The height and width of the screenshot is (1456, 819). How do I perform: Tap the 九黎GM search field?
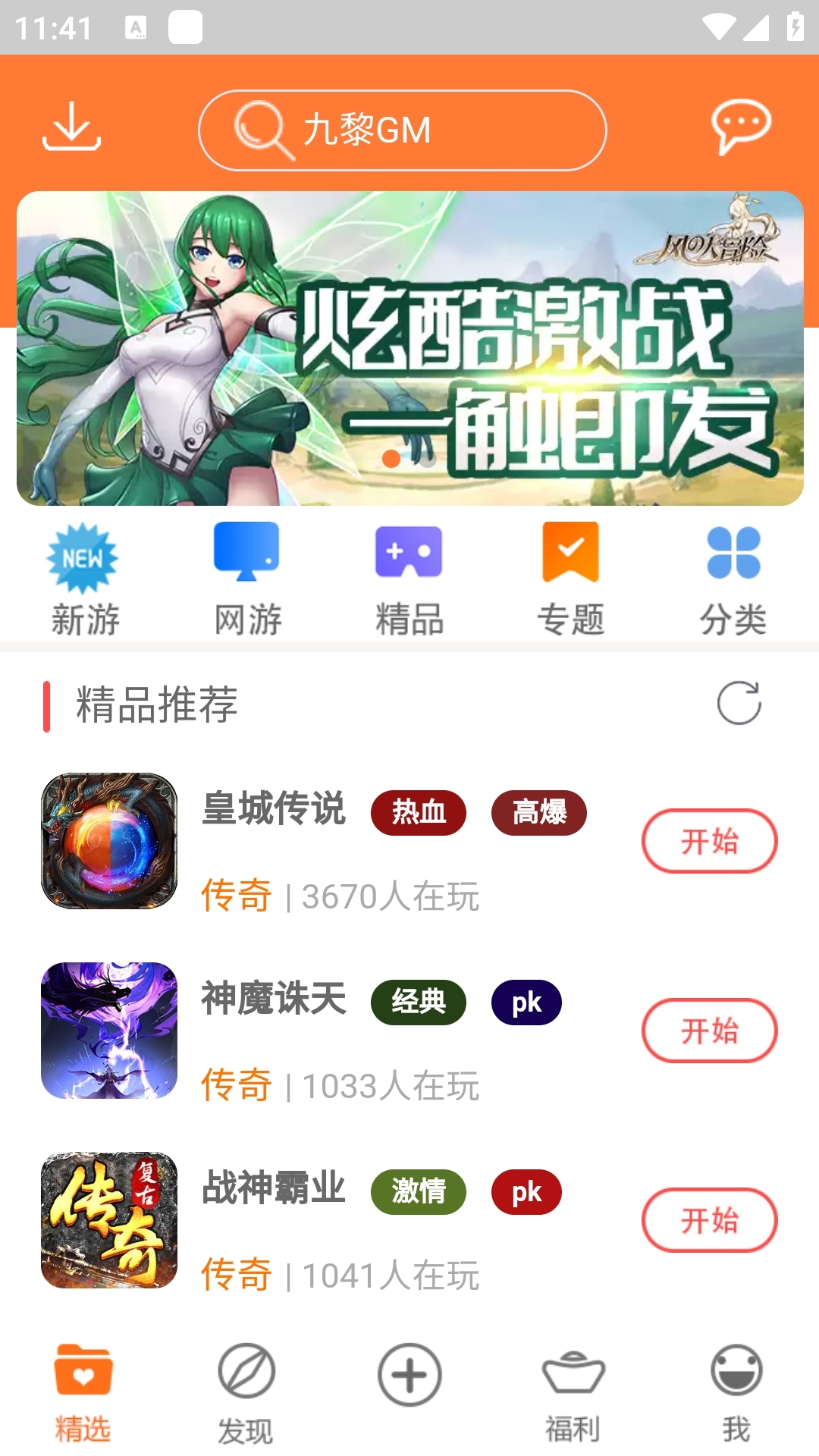[x=402, y=129]
